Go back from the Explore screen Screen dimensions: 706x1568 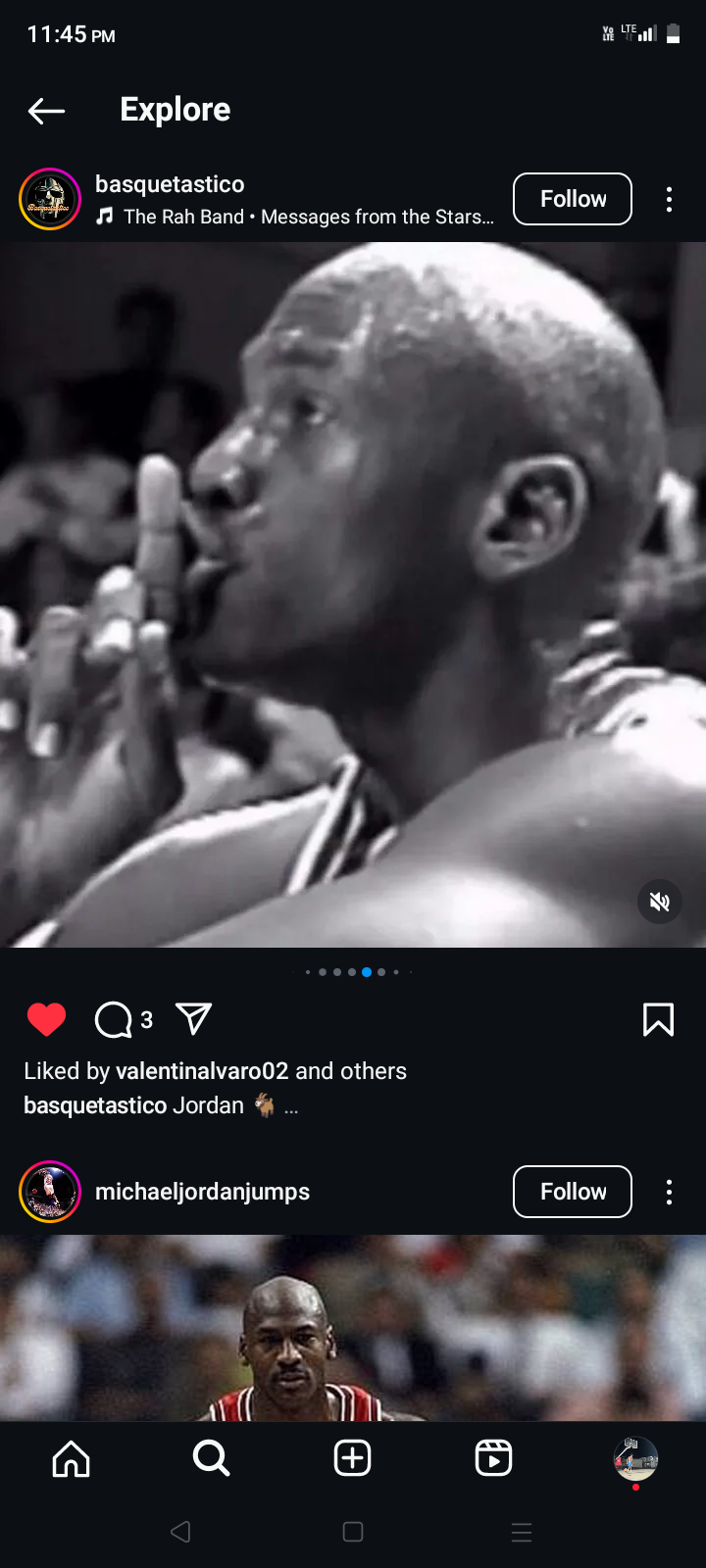click(x=46, y=111)
